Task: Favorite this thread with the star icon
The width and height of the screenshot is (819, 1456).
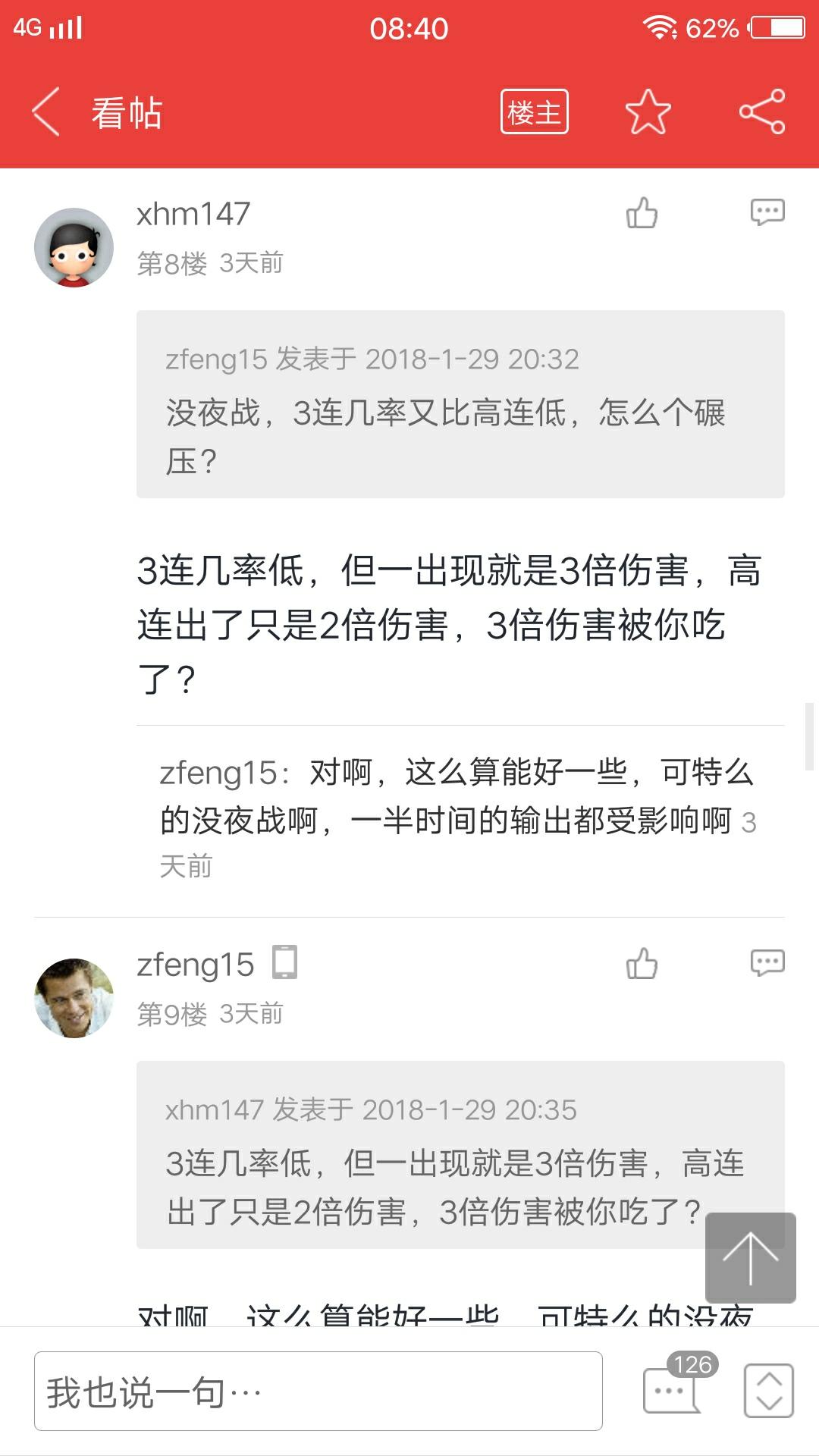Action: coord(648,112)
